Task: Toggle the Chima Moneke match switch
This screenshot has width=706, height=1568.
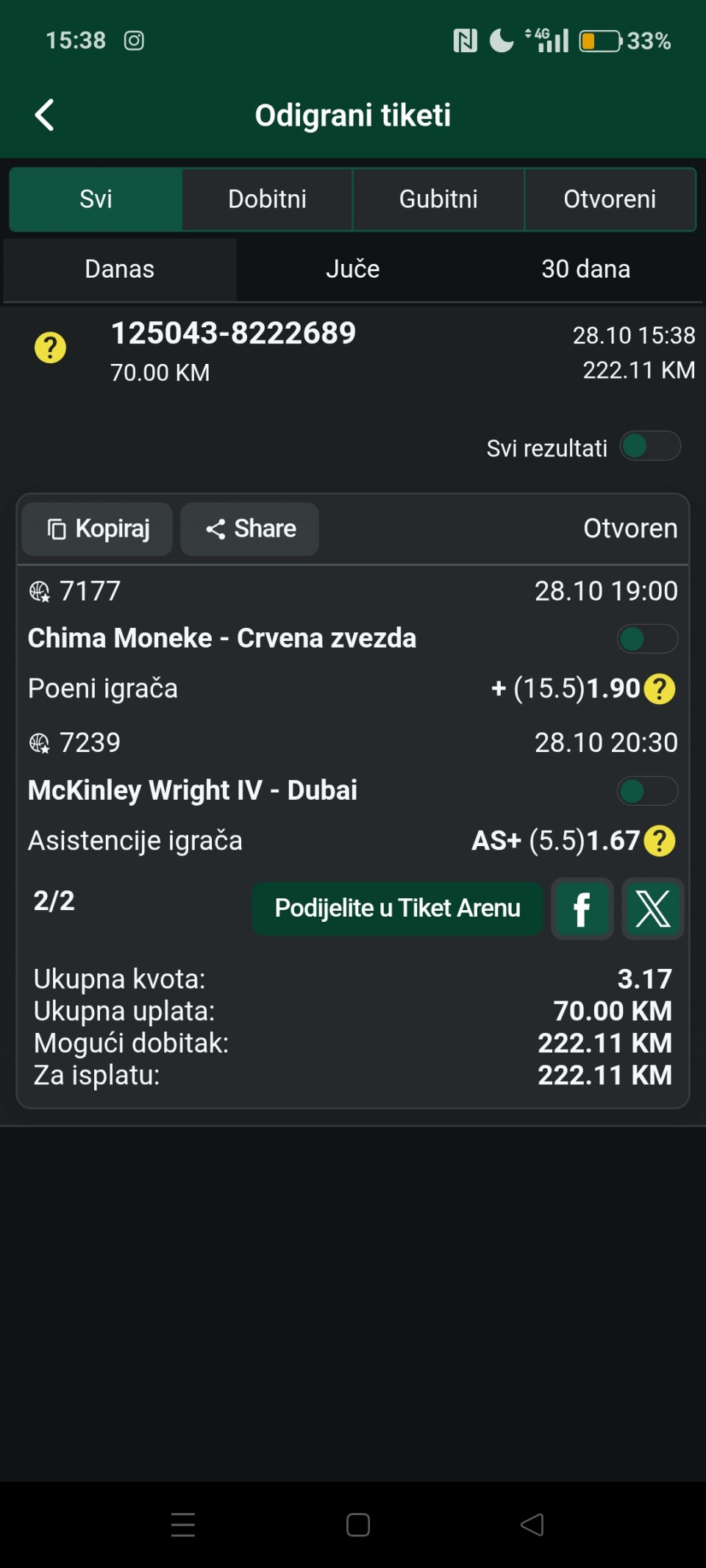Action: coord(647,639)
